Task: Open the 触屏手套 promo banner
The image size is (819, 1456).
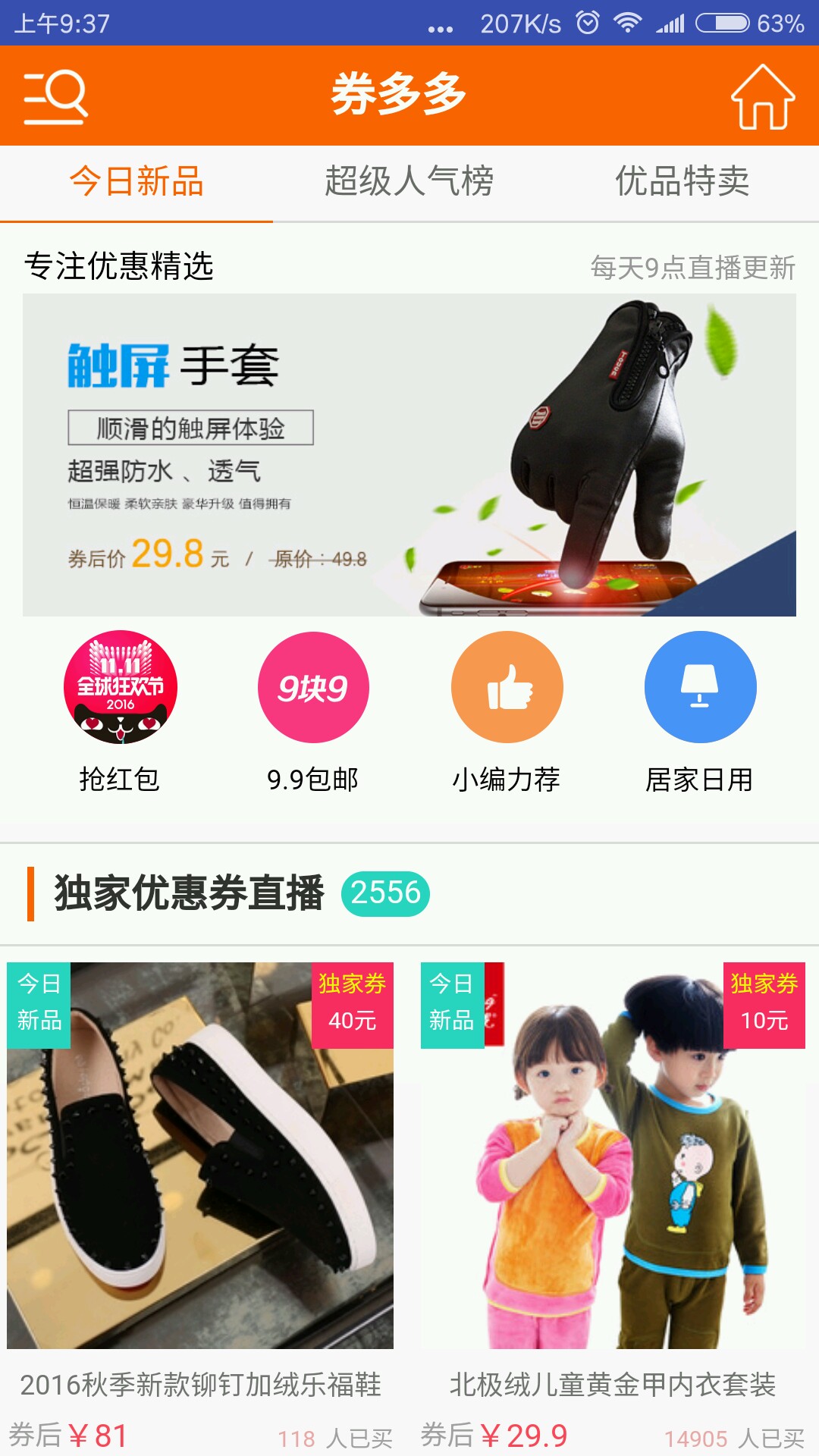Action: click(409, 455)
